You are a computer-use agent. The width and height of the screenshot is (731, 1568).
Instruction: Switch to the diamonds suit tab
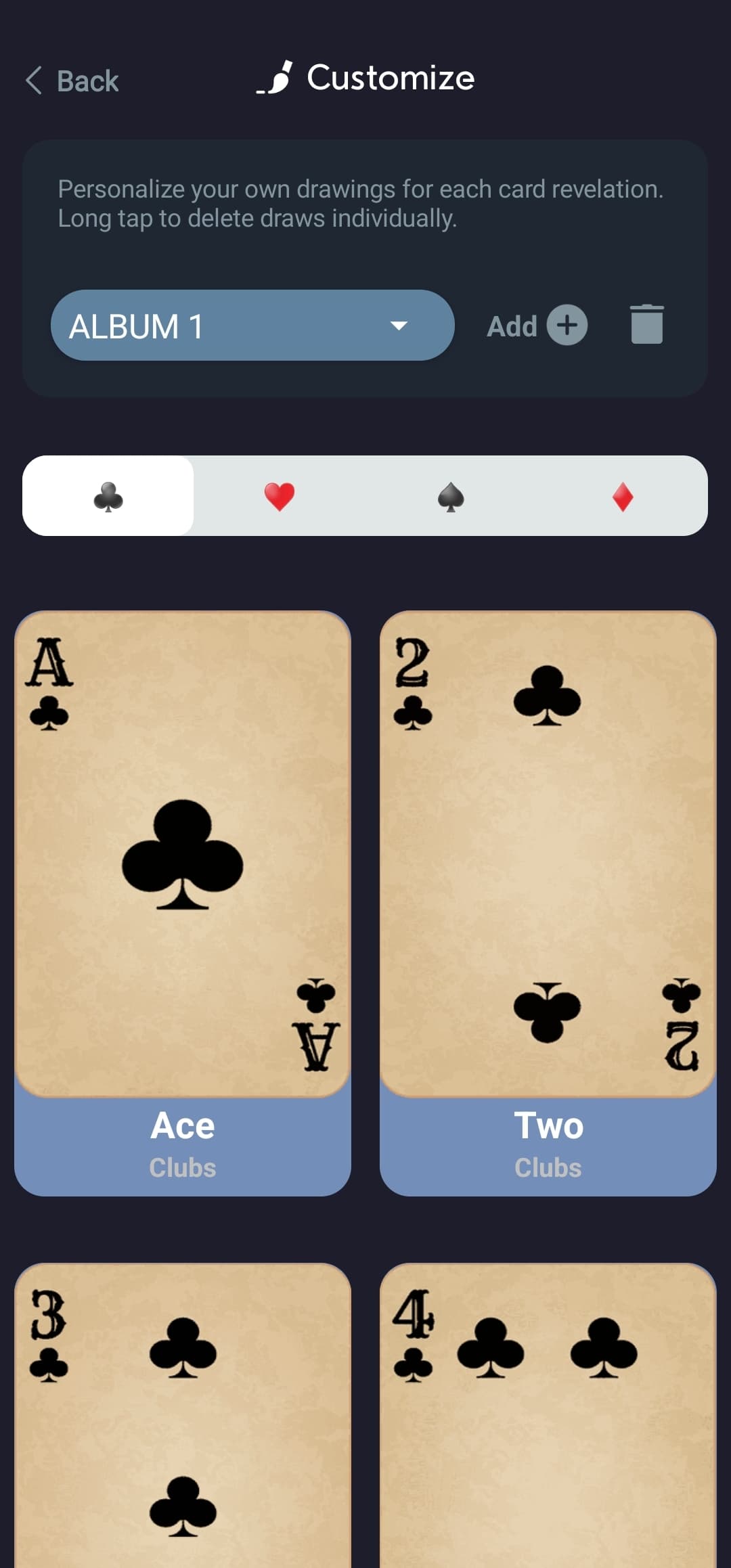tap(622, 496)
